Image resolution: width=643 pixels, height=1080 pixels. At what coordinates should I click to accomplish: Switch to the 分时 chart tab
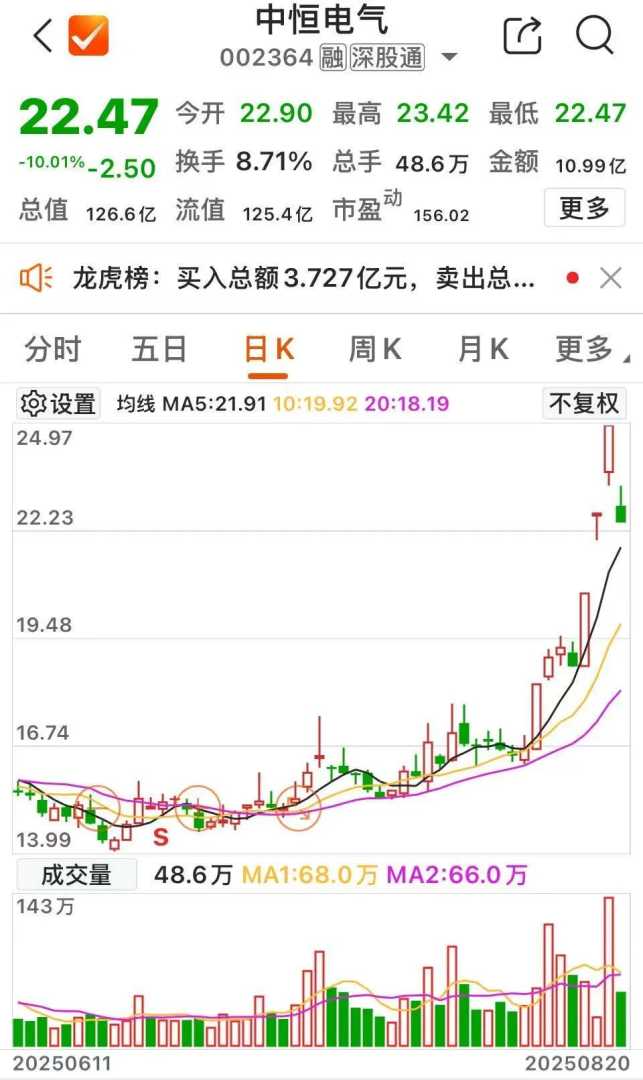click(x=53, y=349)
